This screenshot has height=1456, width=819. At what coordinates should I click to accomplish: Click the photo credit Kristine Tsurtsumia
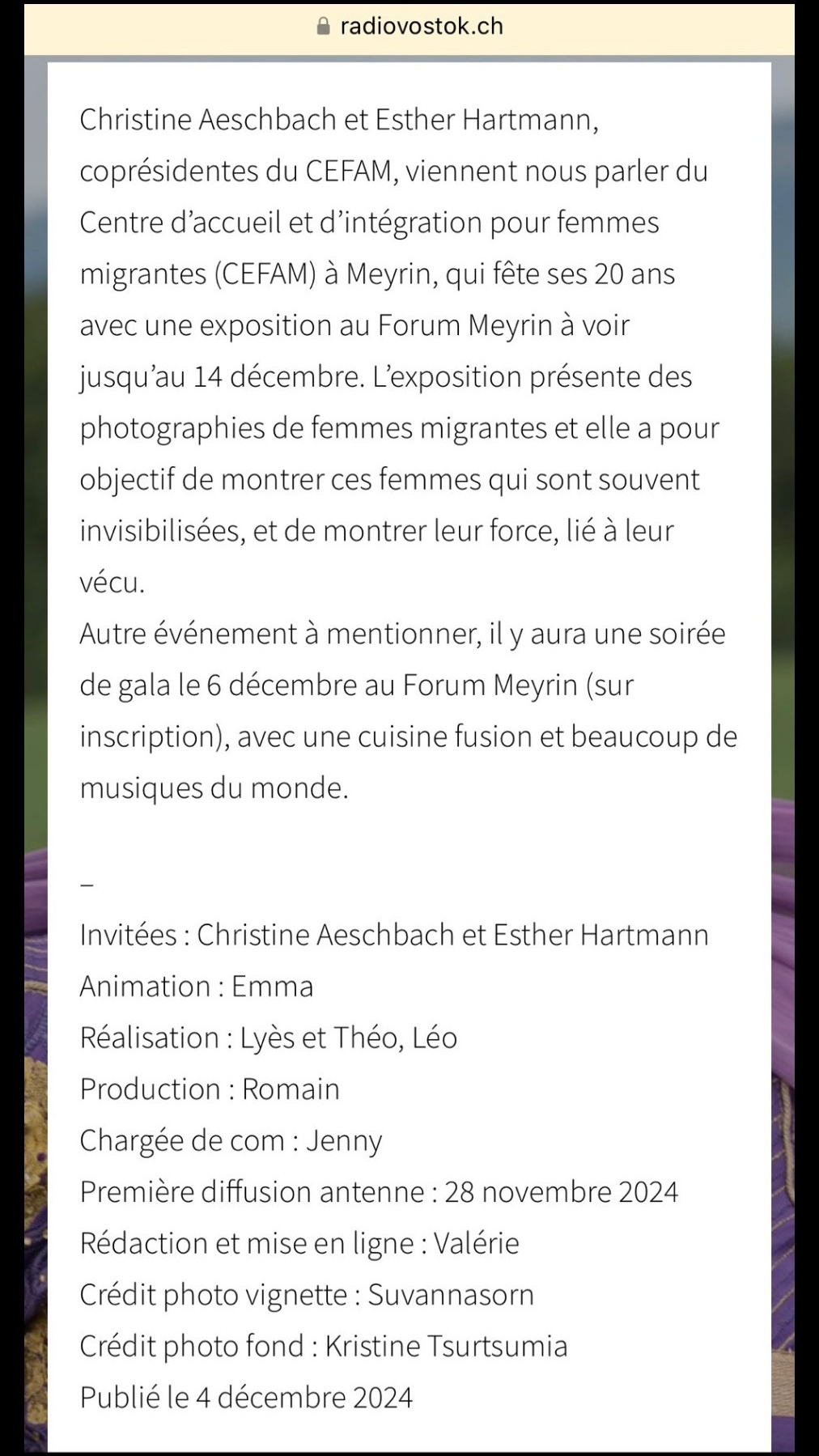pos(445,1345)
